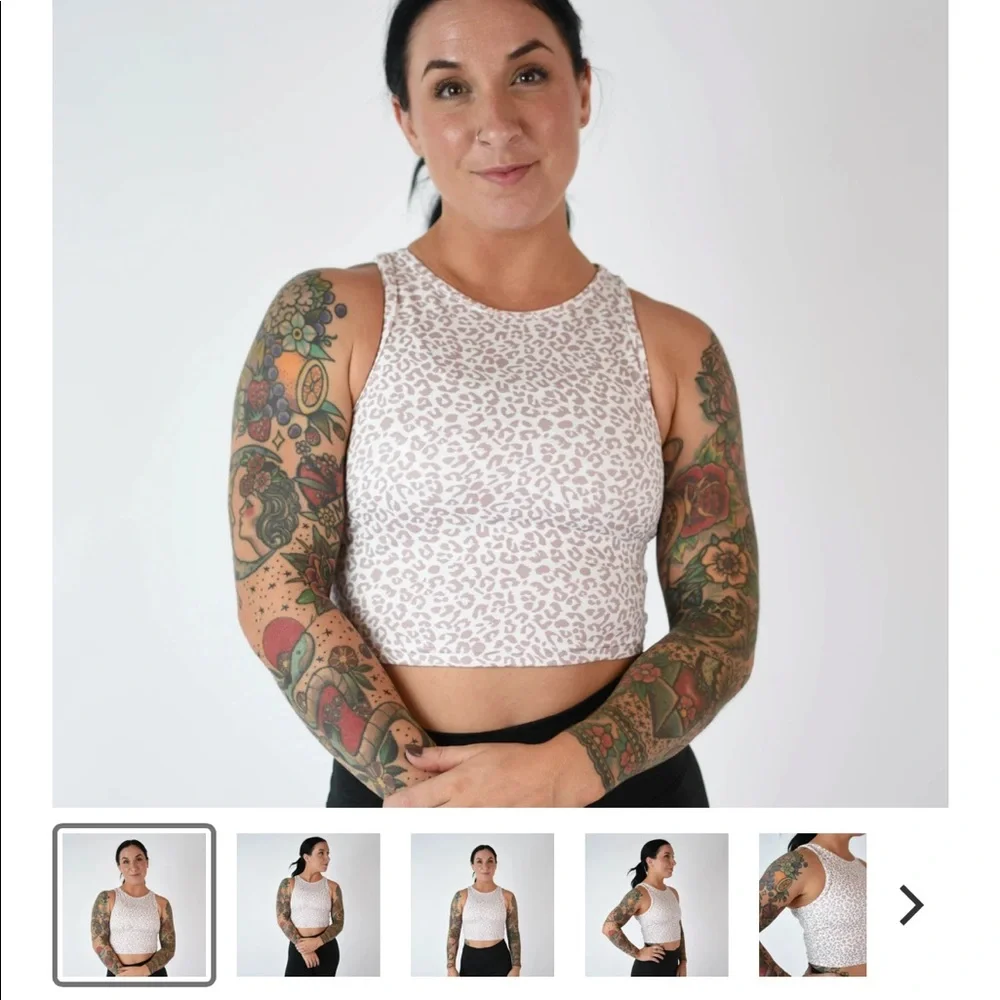Select the third thumbnail with arms at sides

(x=482, y=905)
